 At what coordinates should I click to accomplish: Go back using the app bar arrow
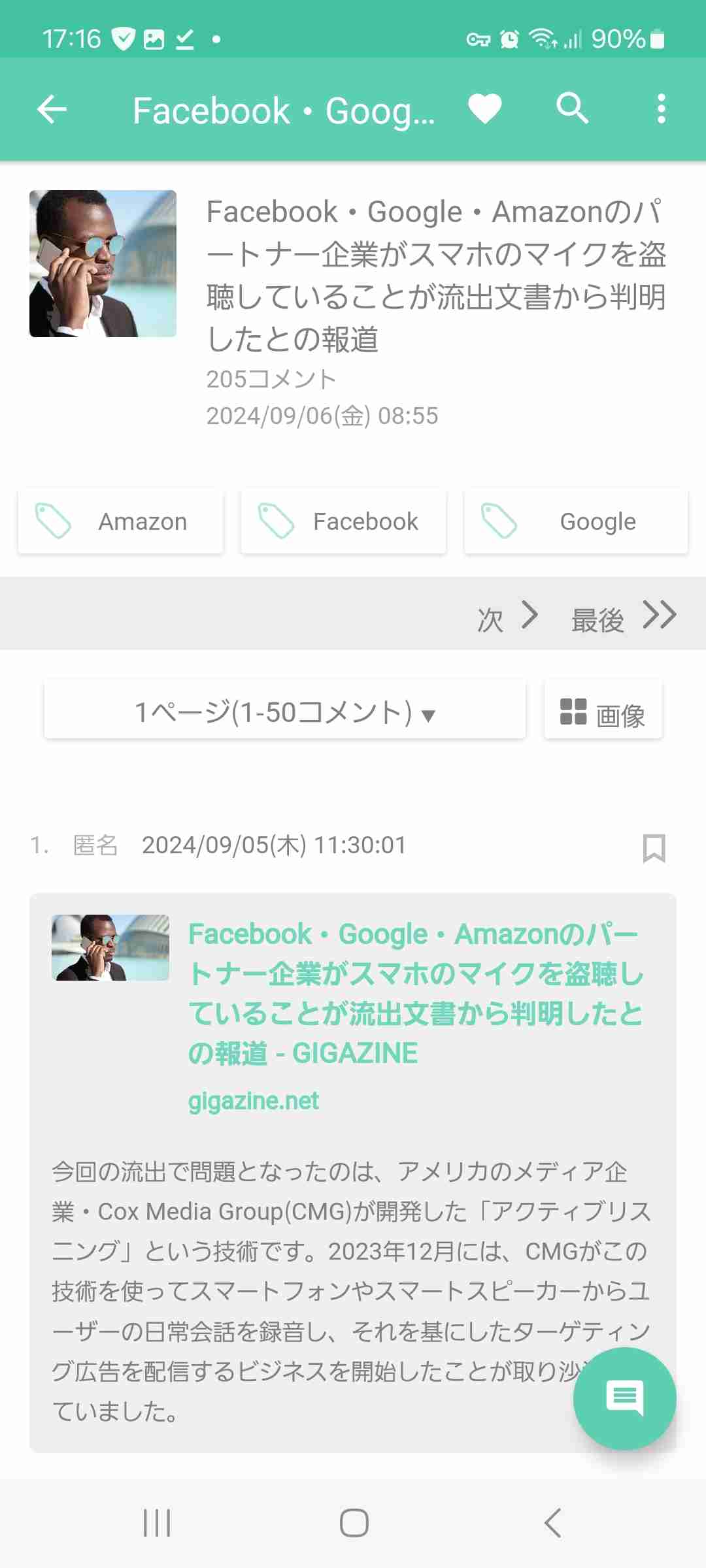(x=52, y=109)
